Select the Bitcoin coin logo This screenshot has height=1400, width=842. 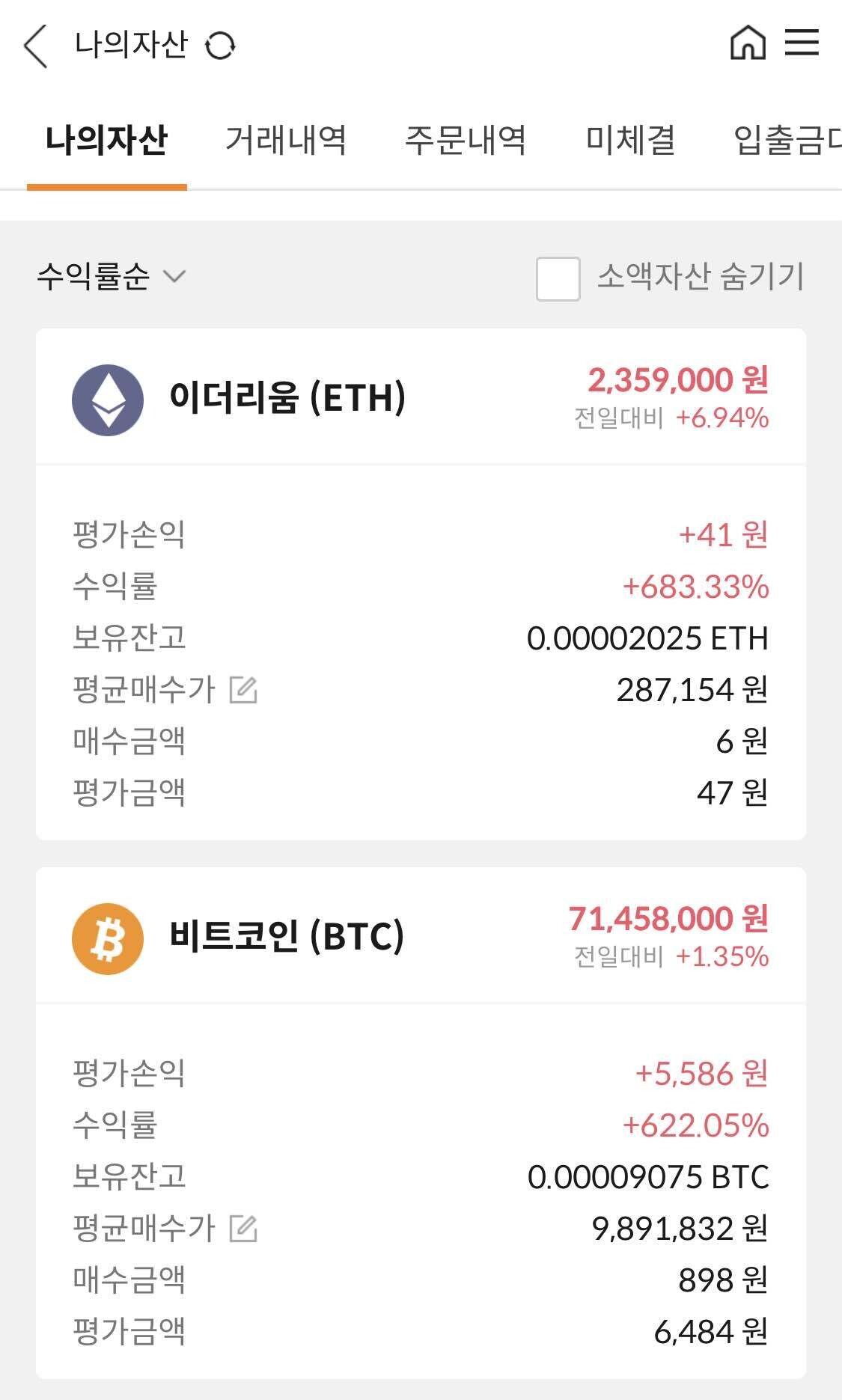pyautogui.click(x=111, y=937)
